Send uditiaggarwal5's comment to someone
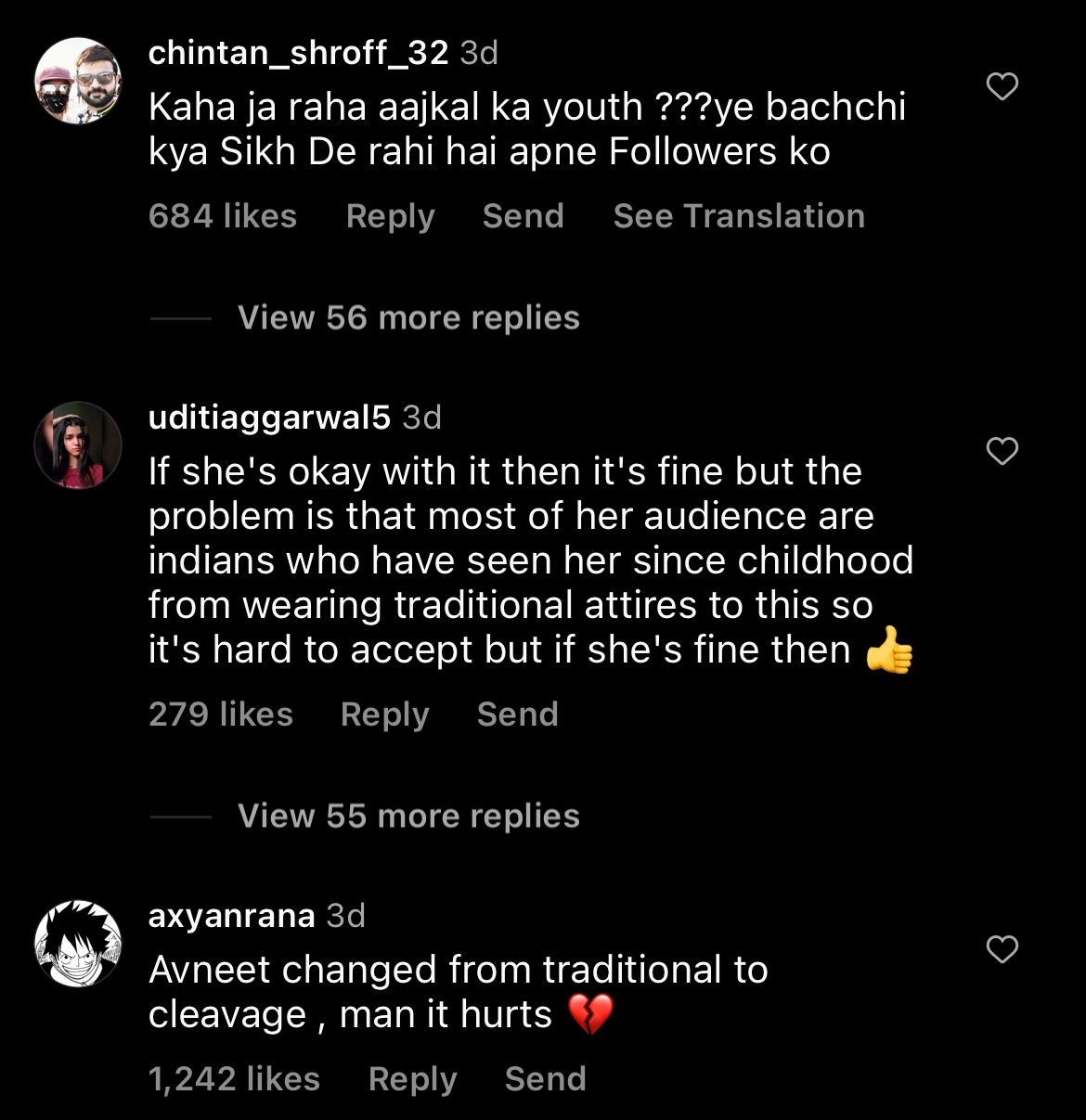This screenshot has height=1120, width=1086. [517, 714]
